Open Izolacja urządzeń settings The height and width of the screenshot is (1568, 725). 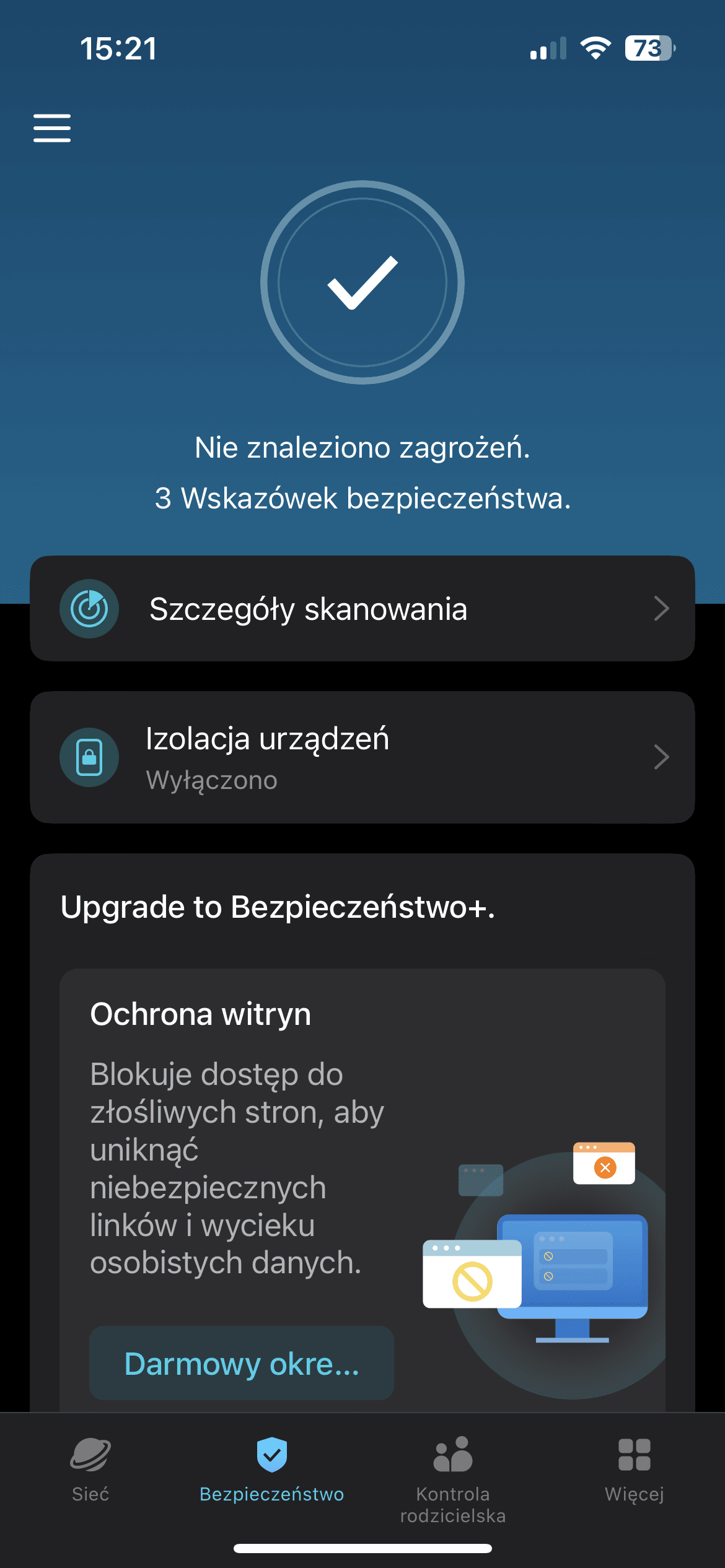362,757
